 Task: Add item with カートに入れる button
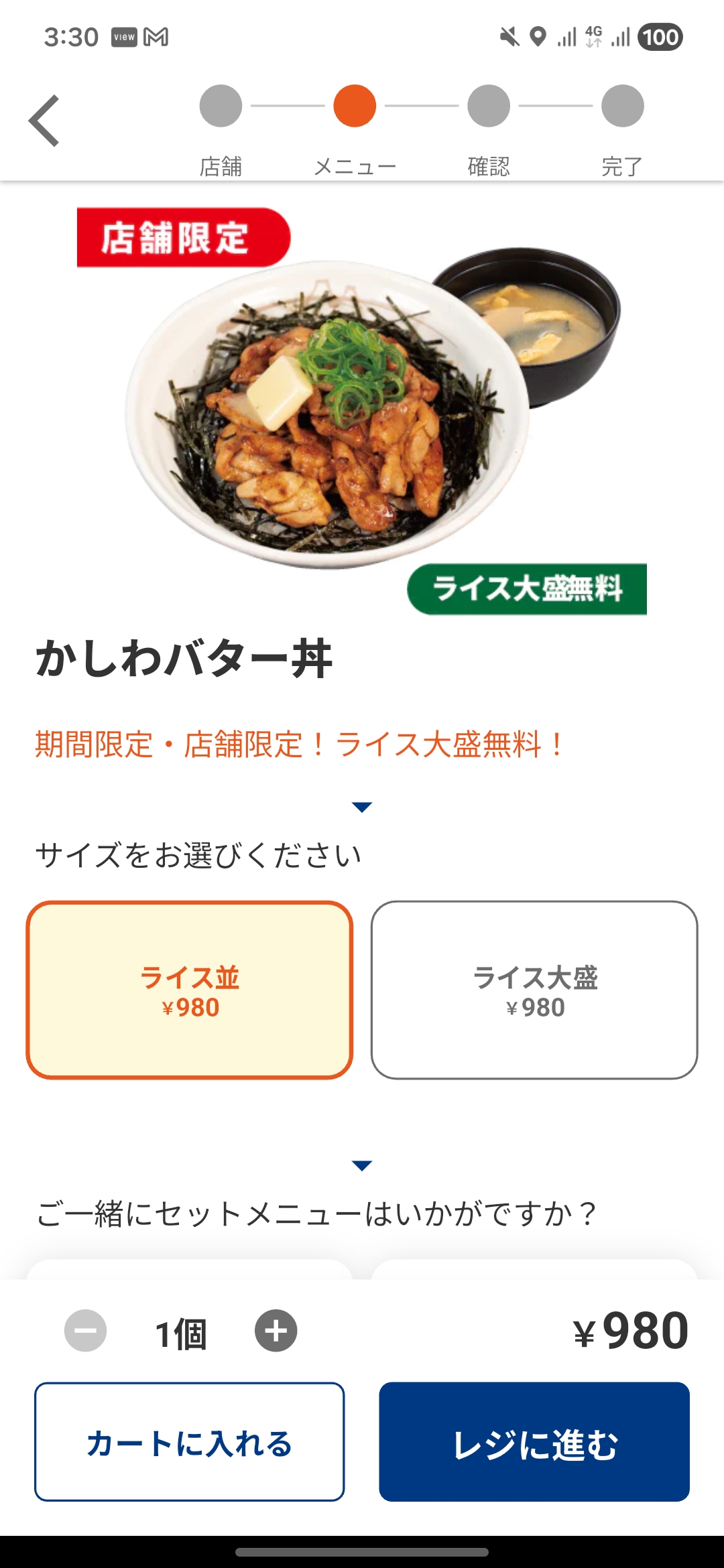coord(190,1442)
